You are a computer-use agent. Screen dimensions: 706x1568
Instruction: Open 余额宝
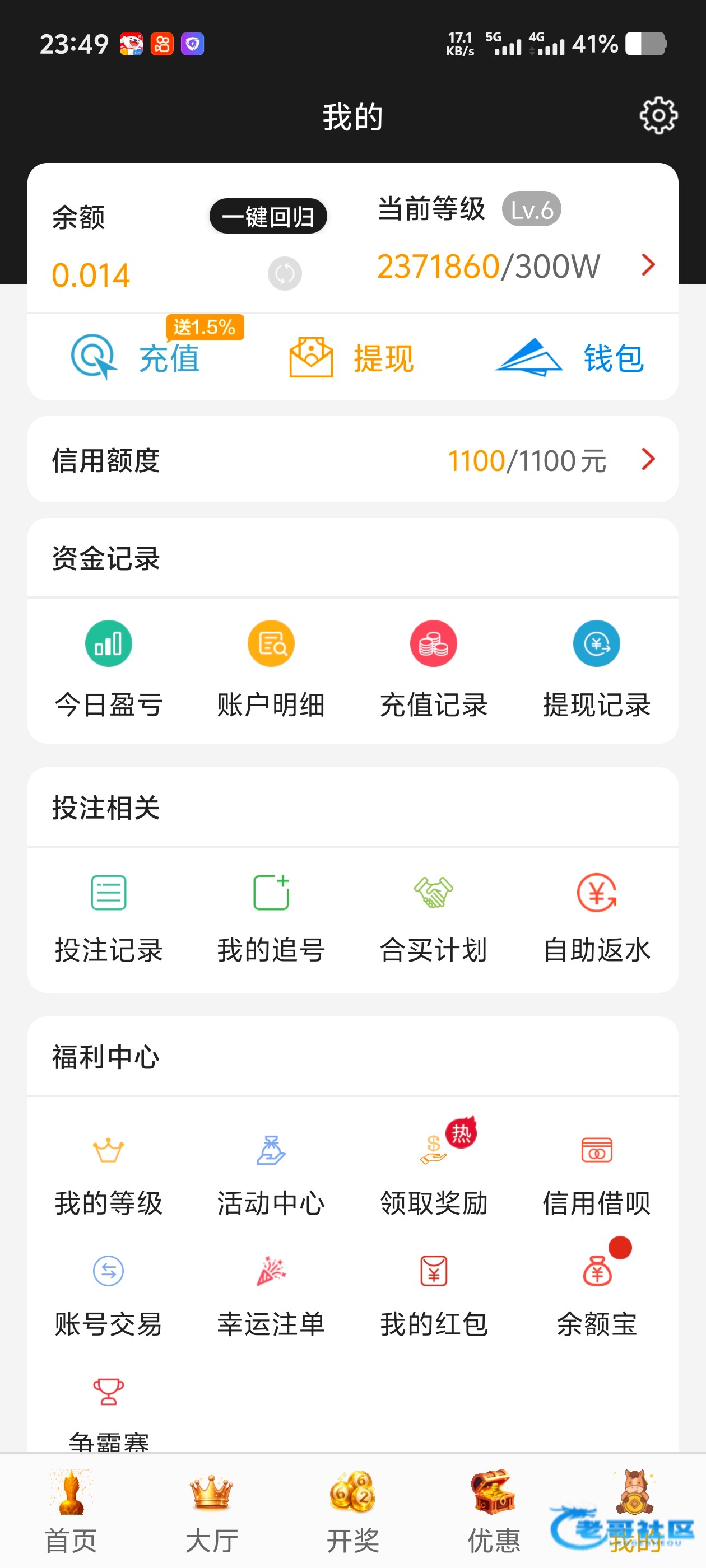click(596, 1294)
